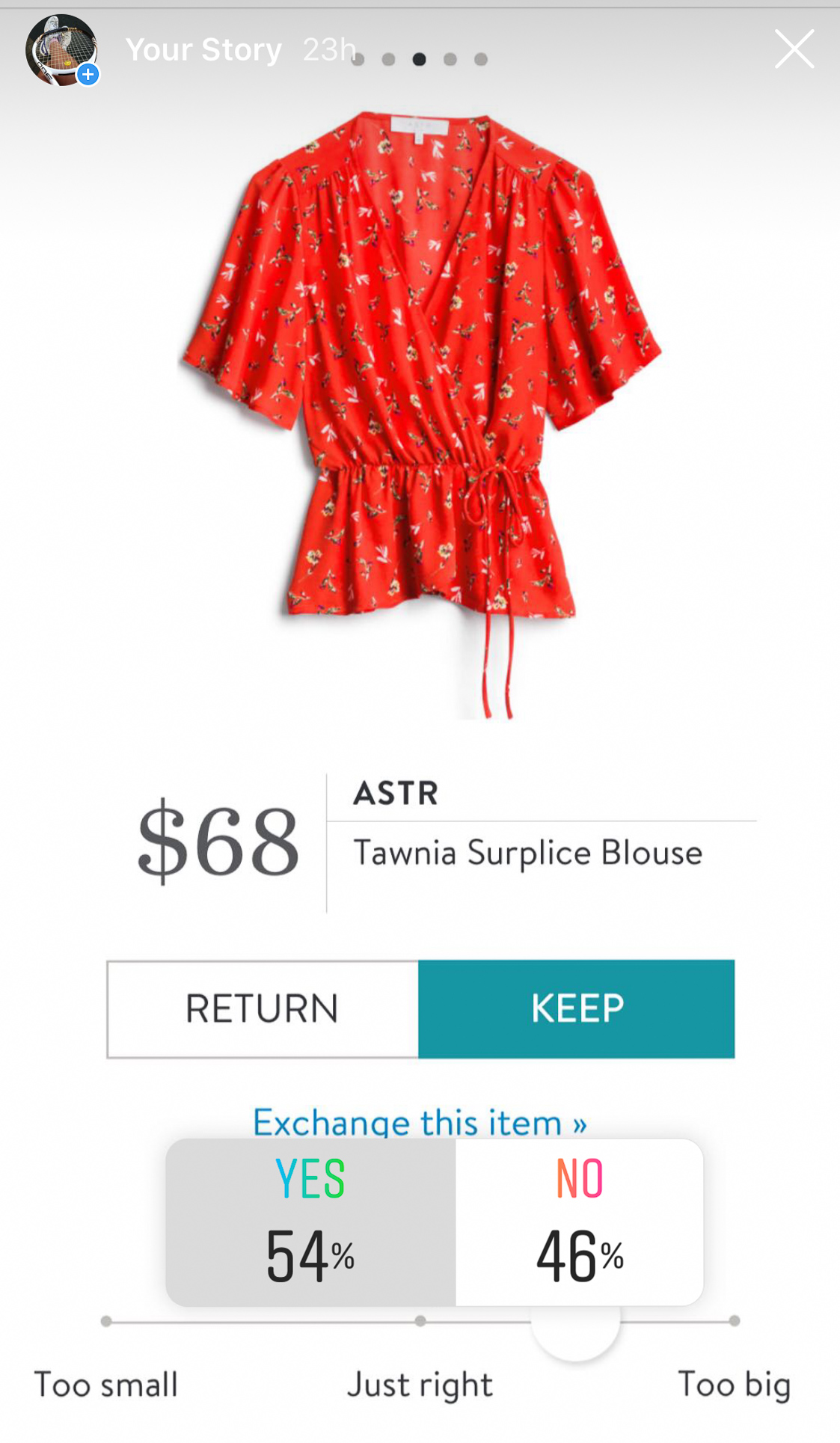Close the story viewer

coord(794,49)
